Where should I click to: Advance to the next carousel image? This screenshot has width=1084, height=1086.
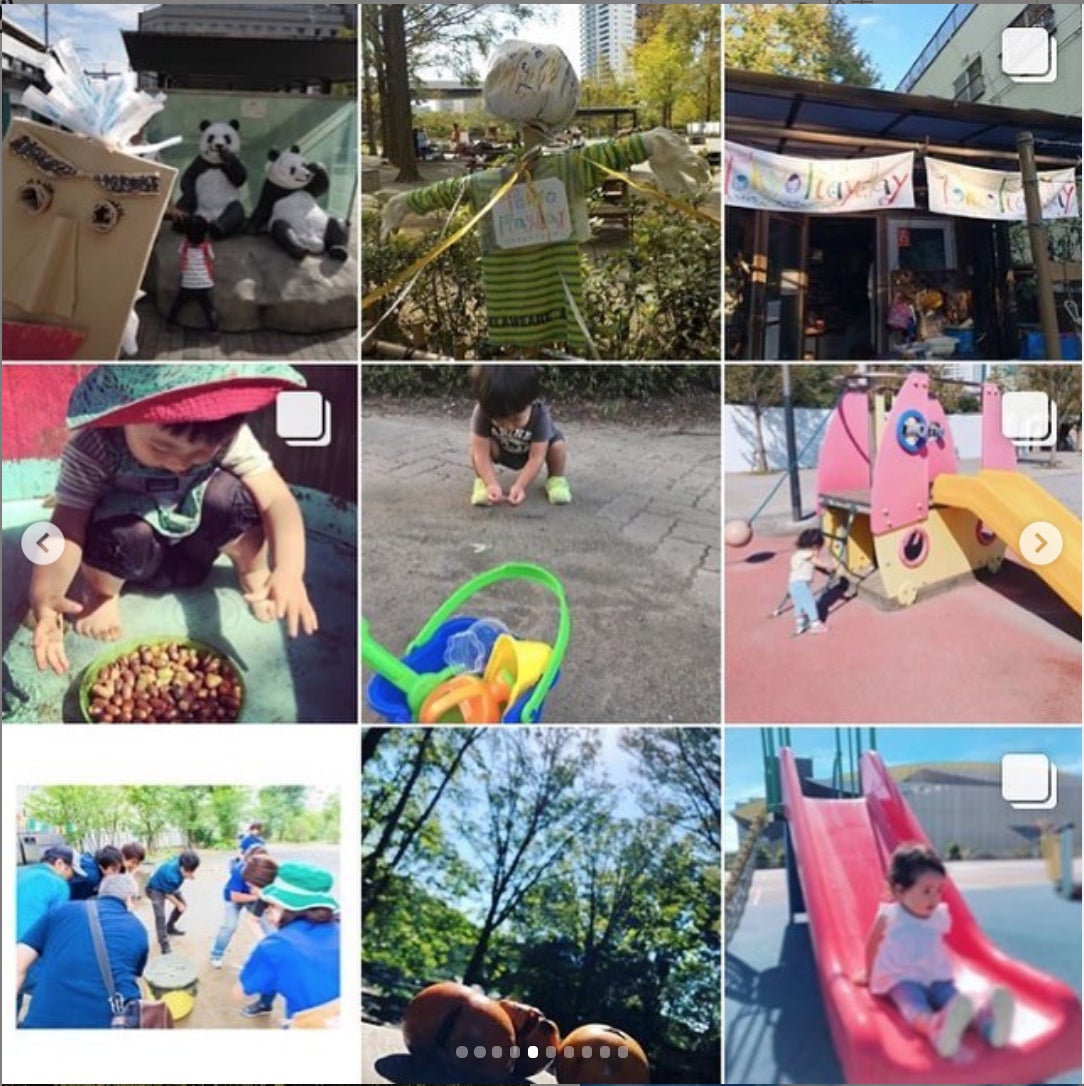click(1040, 543)
